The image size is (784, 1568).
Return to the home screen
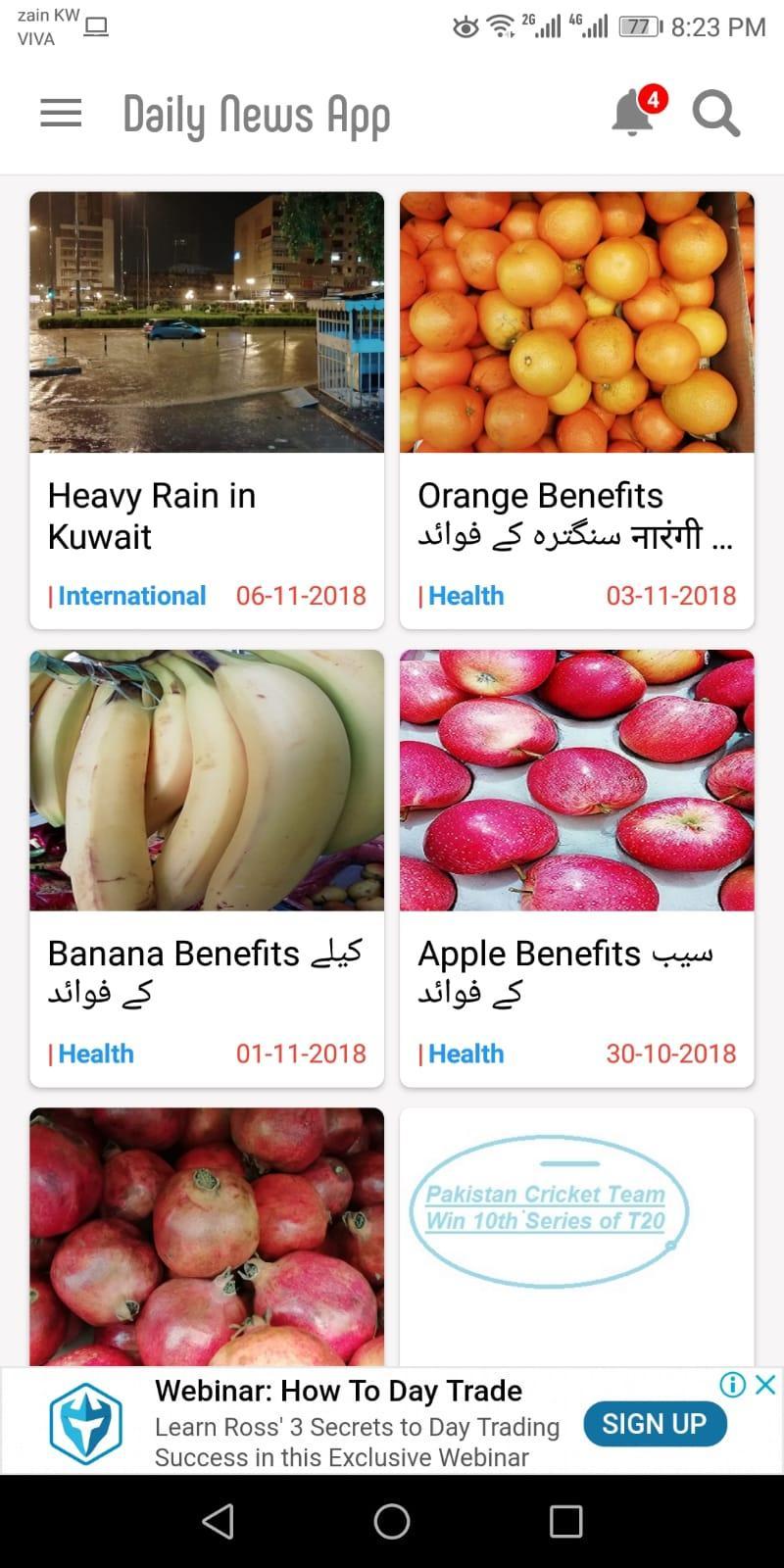click(x=392, y=1521)
